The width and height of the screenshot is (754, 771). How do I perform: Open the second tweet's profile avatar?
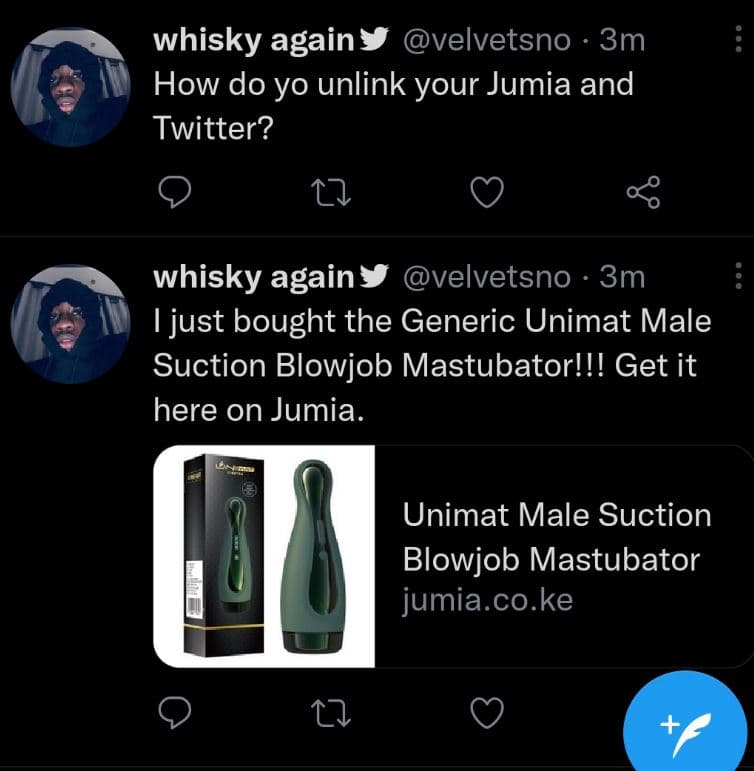click(70, 322)
